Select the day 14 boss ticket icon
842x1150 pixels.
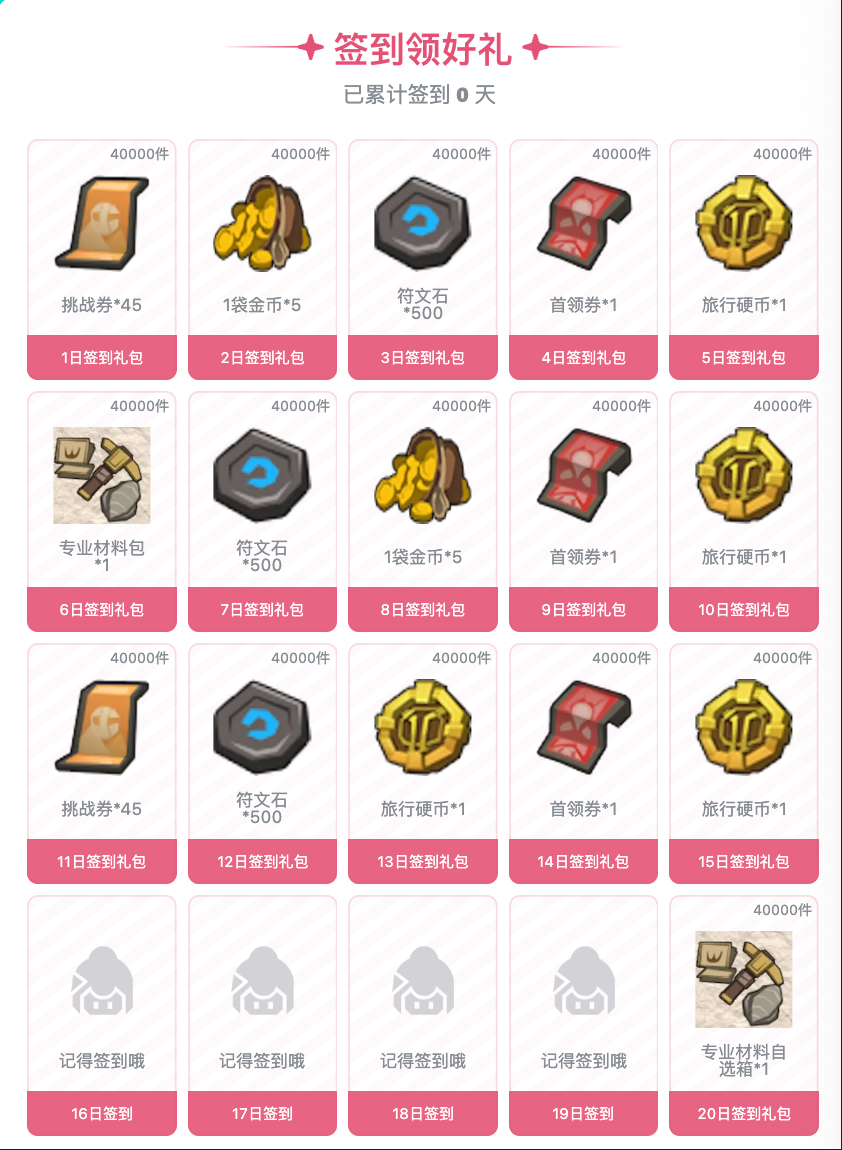583,726
